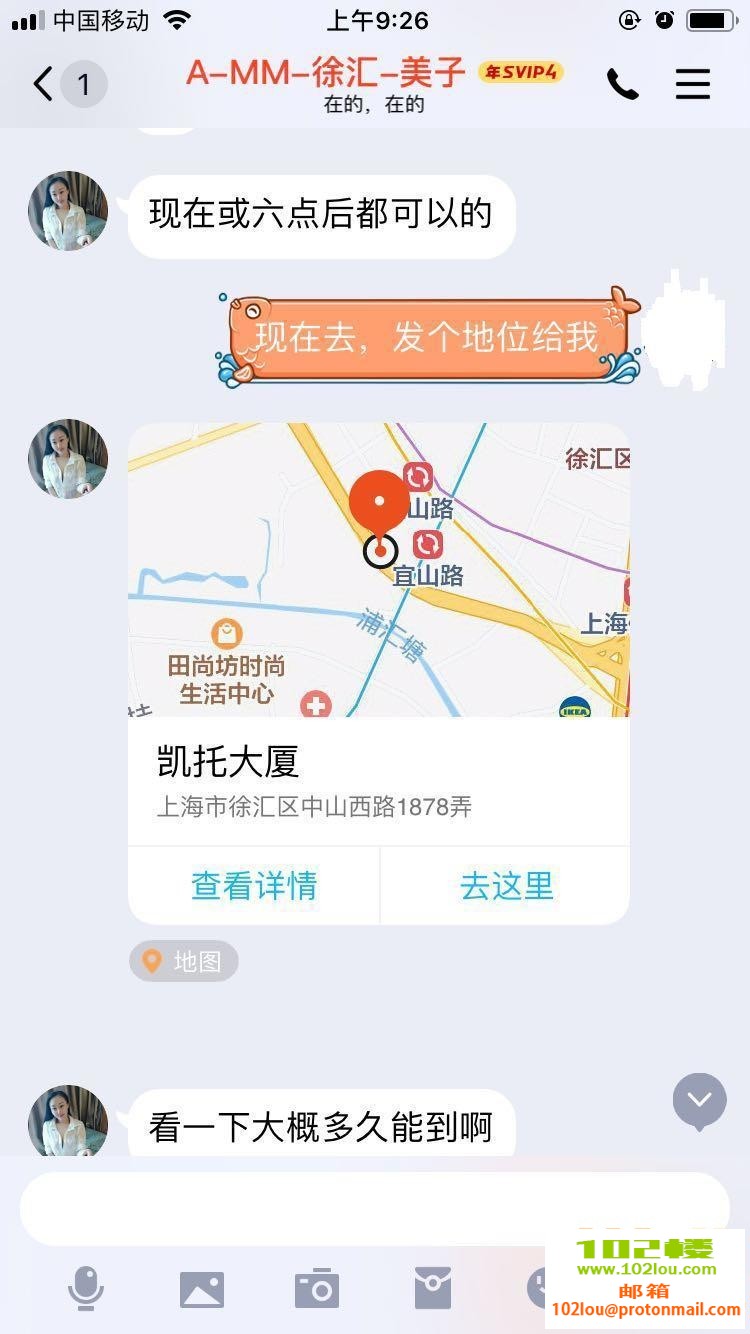
Task: Start a voice call with this contact
Action: point(622,85)
